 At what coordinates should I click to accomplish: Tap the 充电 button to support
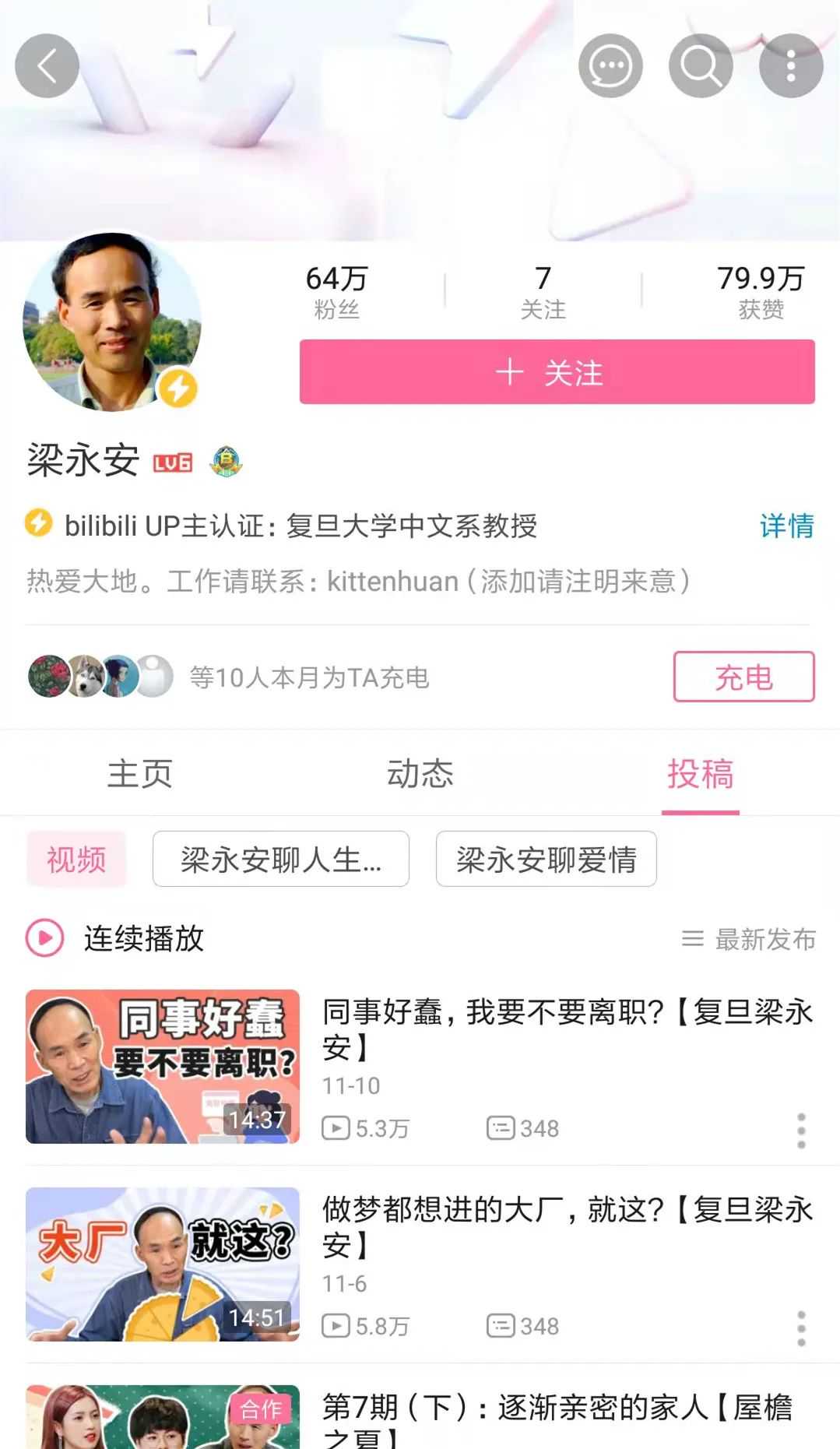pos(743,677)
